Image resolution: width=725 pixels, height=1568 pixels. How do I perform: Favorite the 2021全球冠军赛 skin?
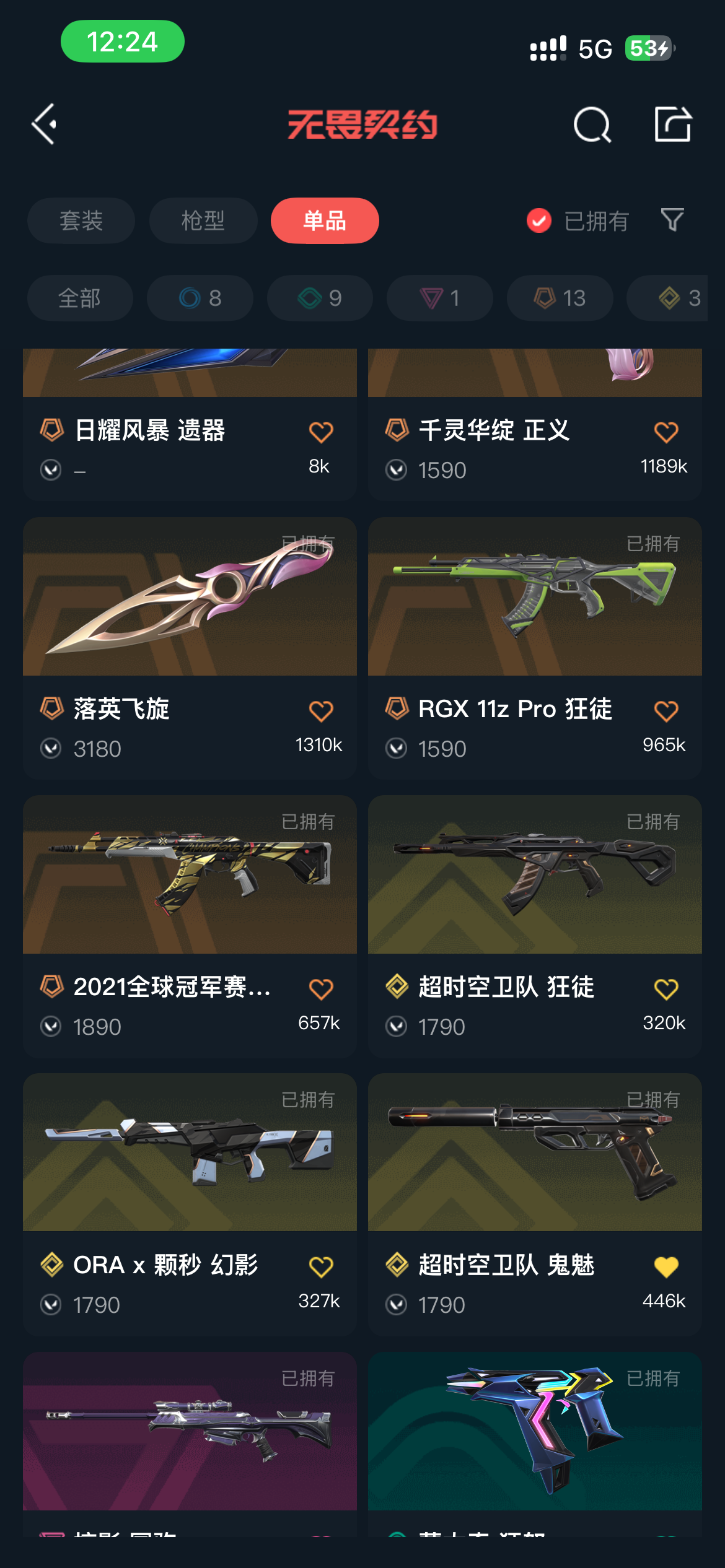321,988
